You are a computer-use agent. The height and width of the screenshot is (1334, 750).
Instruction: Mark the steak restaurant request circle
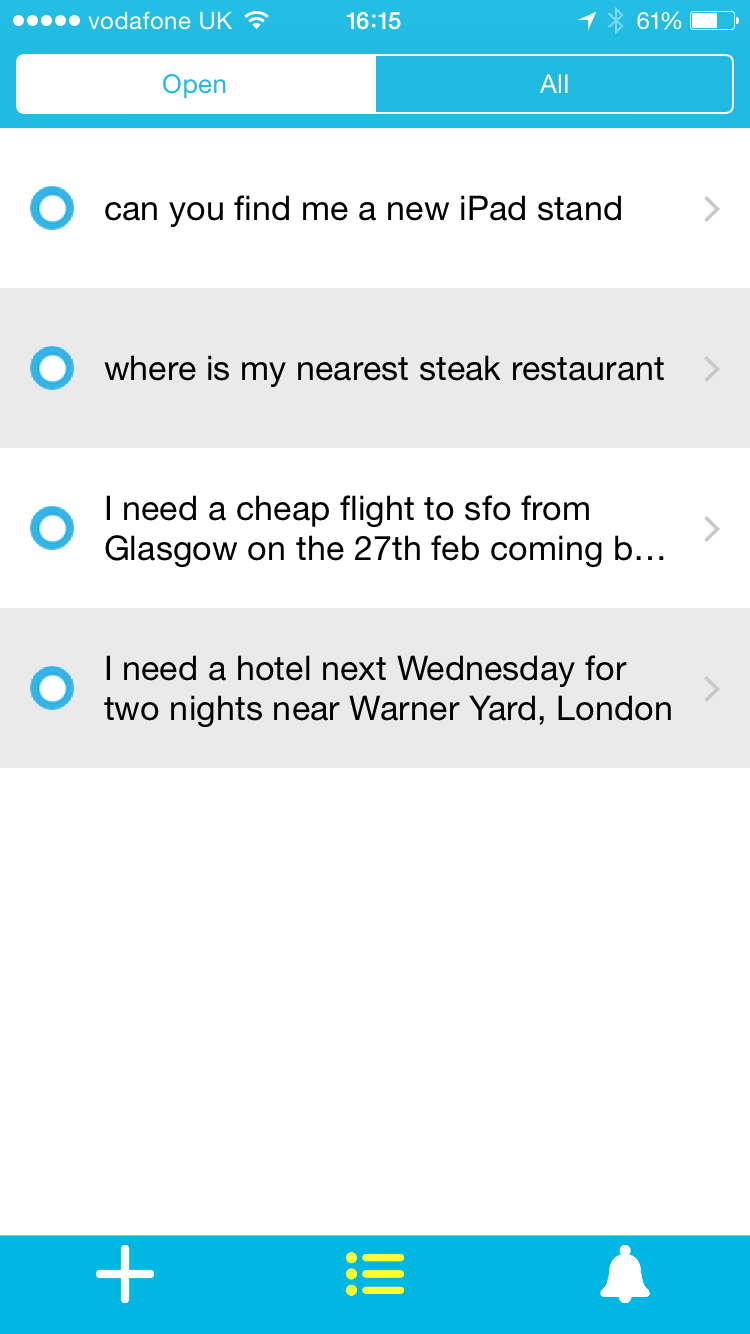click(x=52, y=369)
